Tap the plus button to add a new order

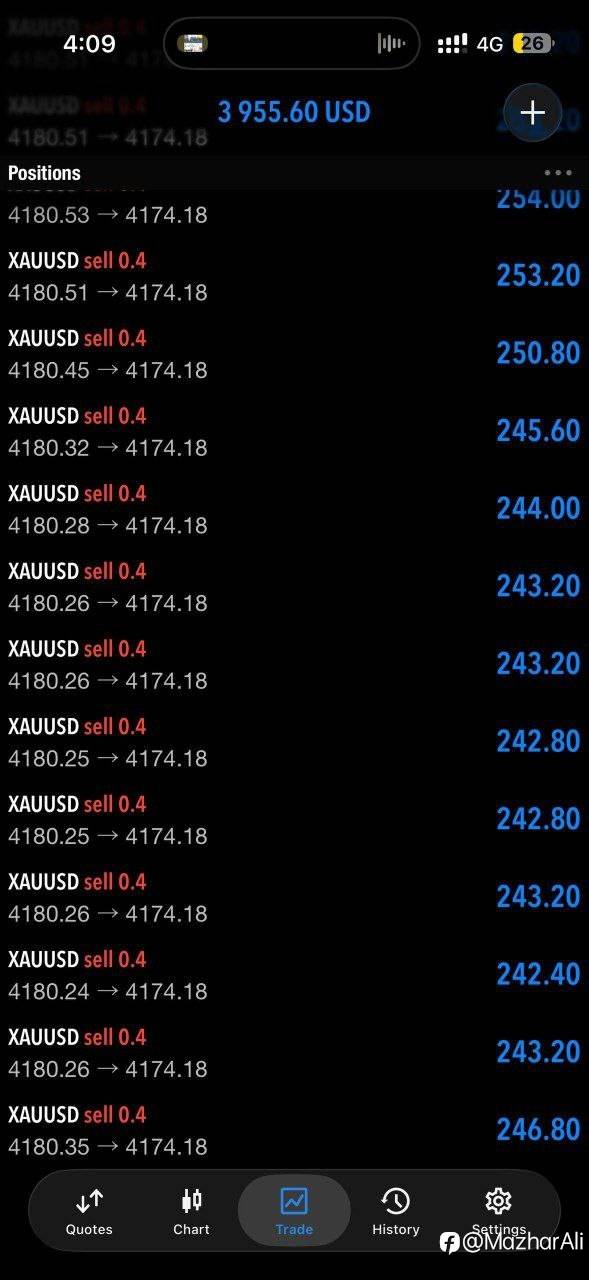click(x=532, y=112)
